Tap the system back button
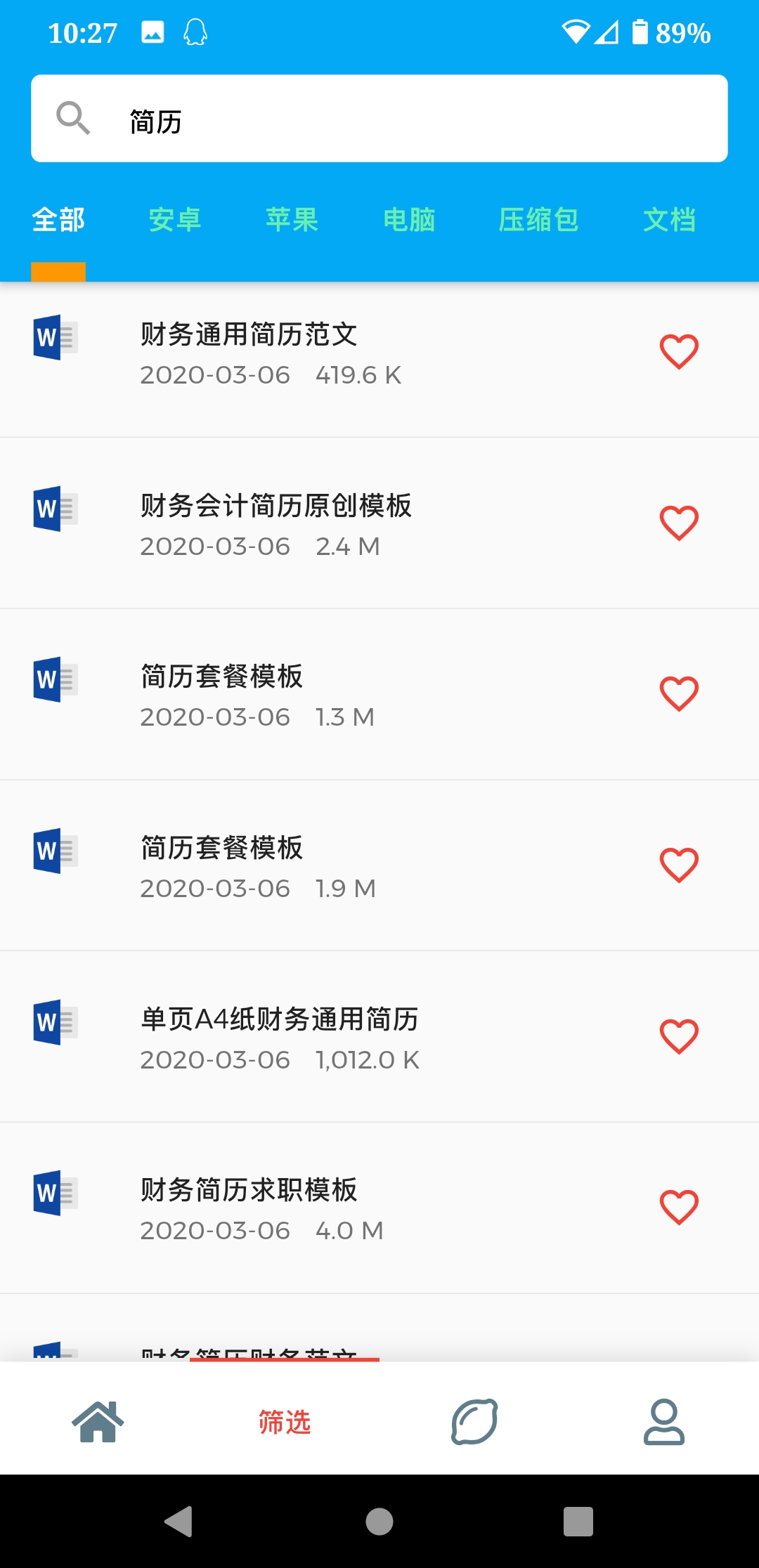The width and height of the screenshot is (759, 1568). click(179, 1522)
